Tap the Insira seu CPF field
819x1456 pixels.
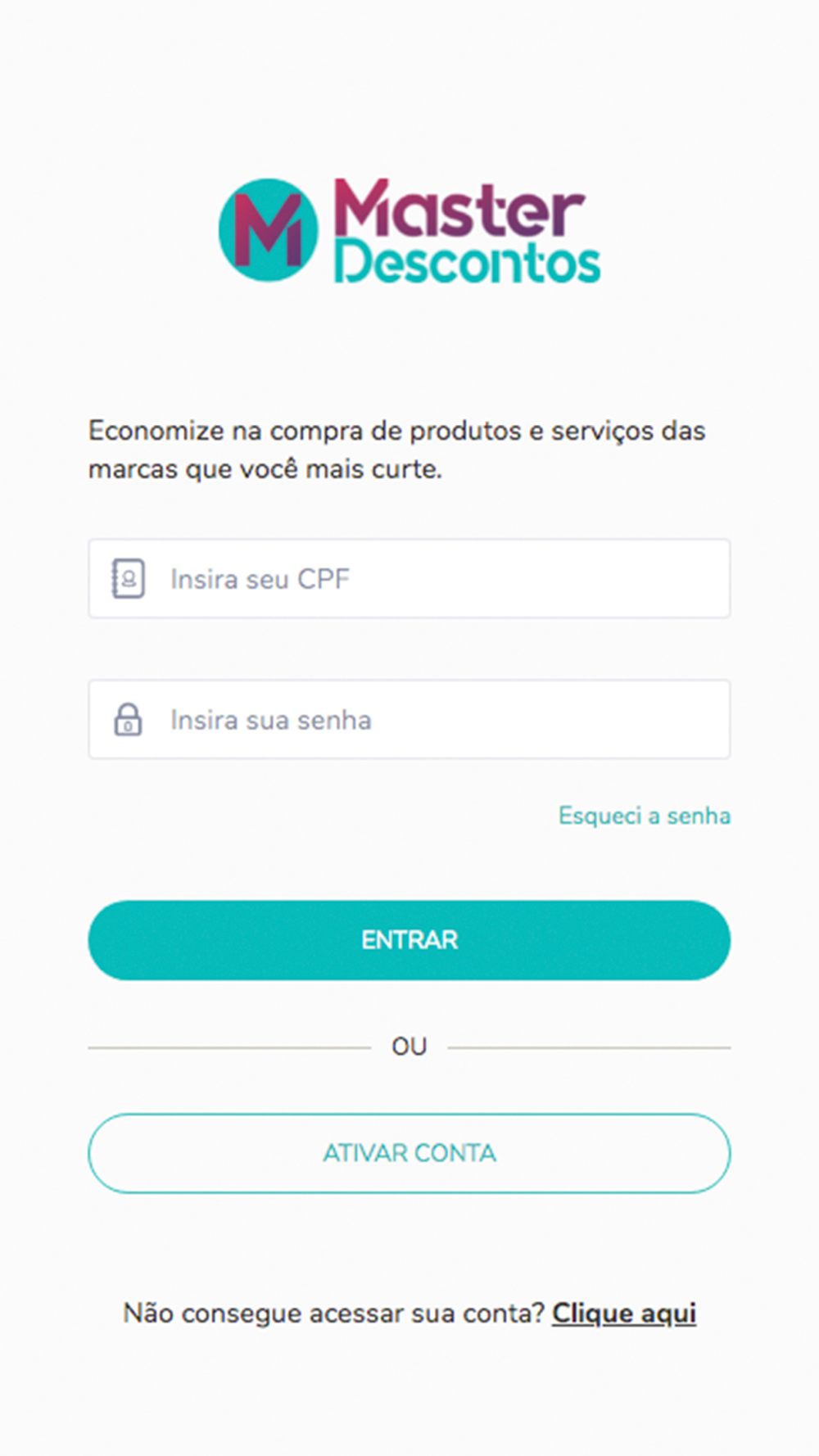tap(409, 578)
